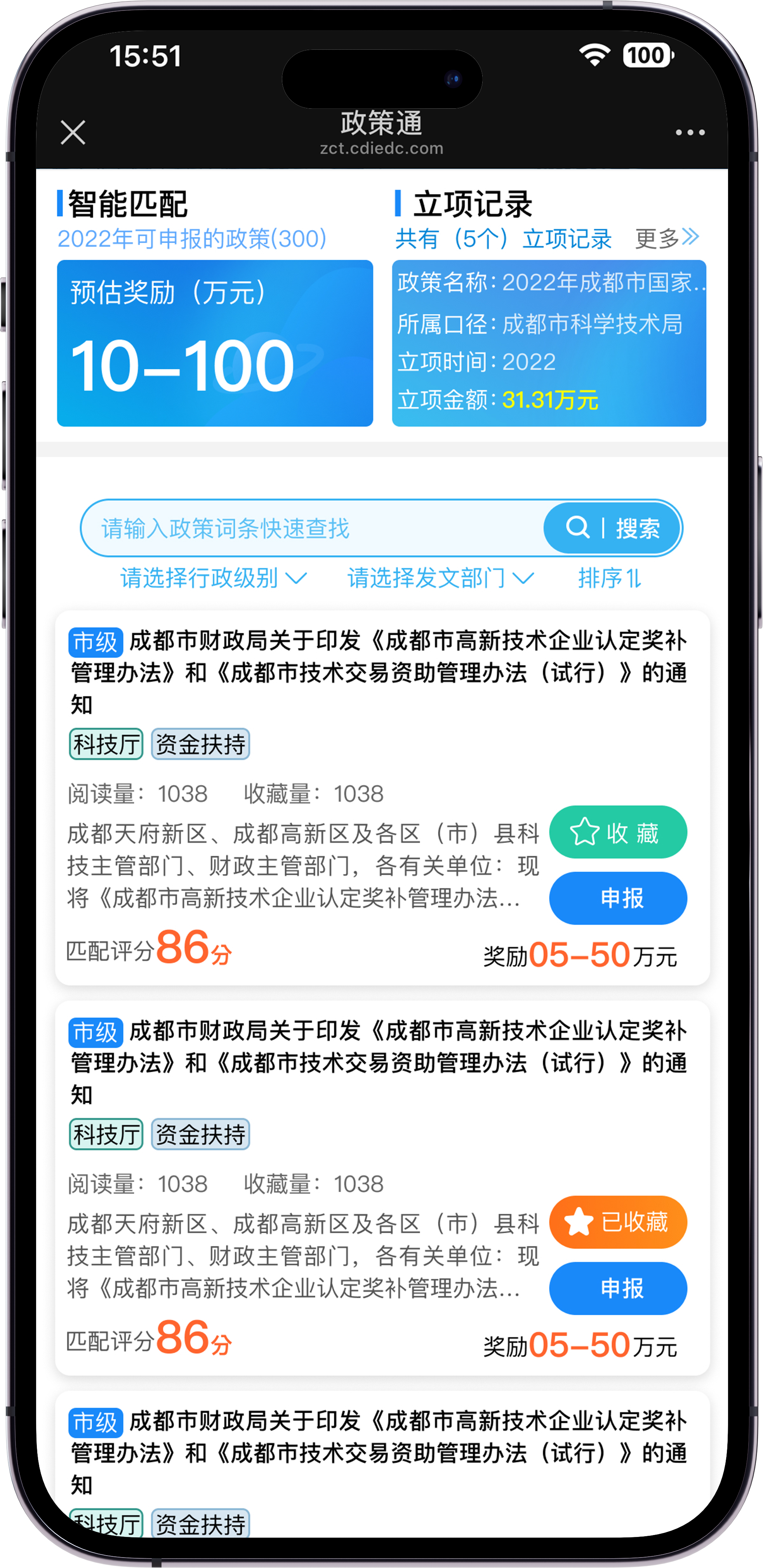Image resolution: width=763 pixels, height=1568 pixels.
Task: Focus the 请输入政策词条快速查找 search field
Action: tap(310, 528)
